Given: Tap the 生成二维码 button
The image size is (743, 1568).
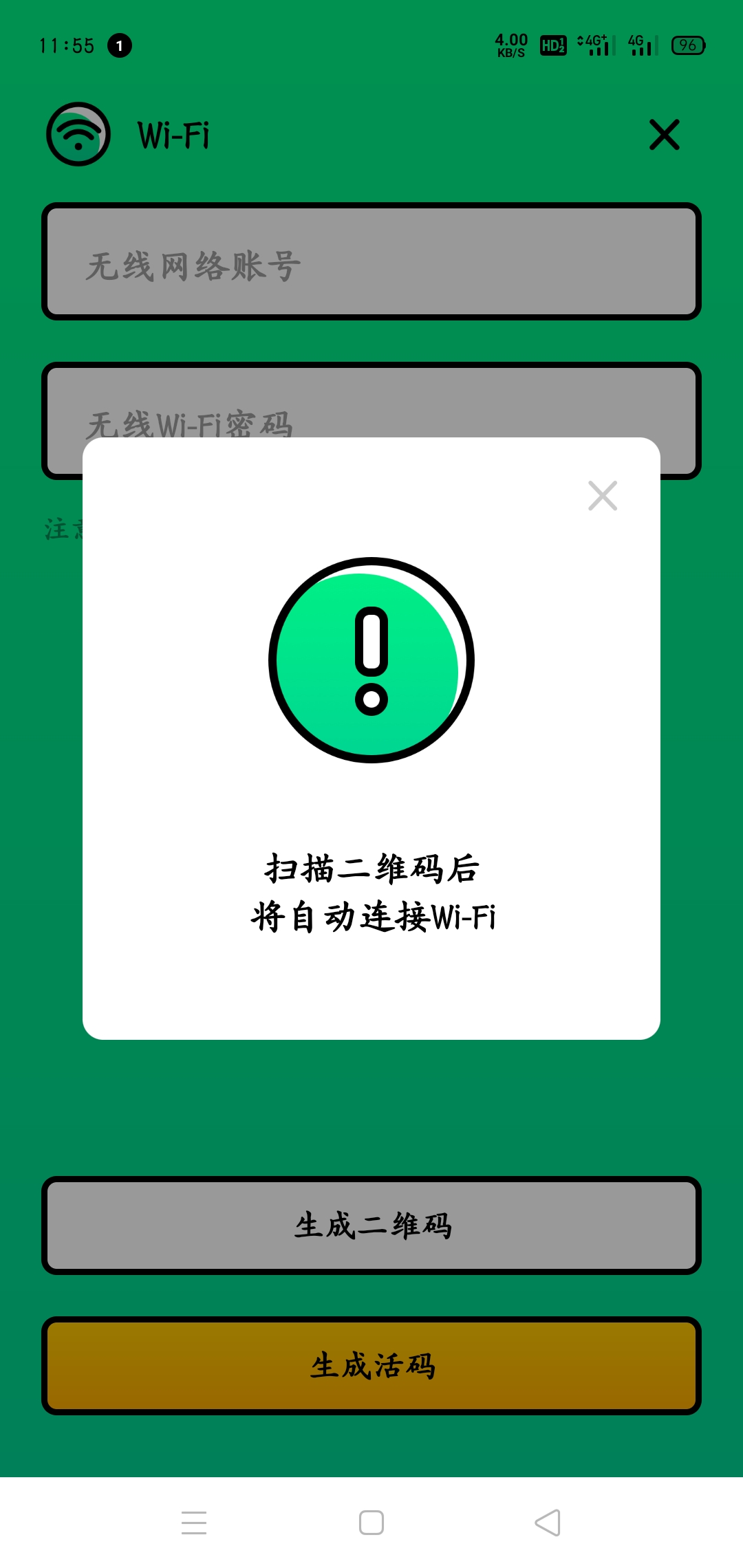Looking at the screenshot, I should (x=371, y=1226).
